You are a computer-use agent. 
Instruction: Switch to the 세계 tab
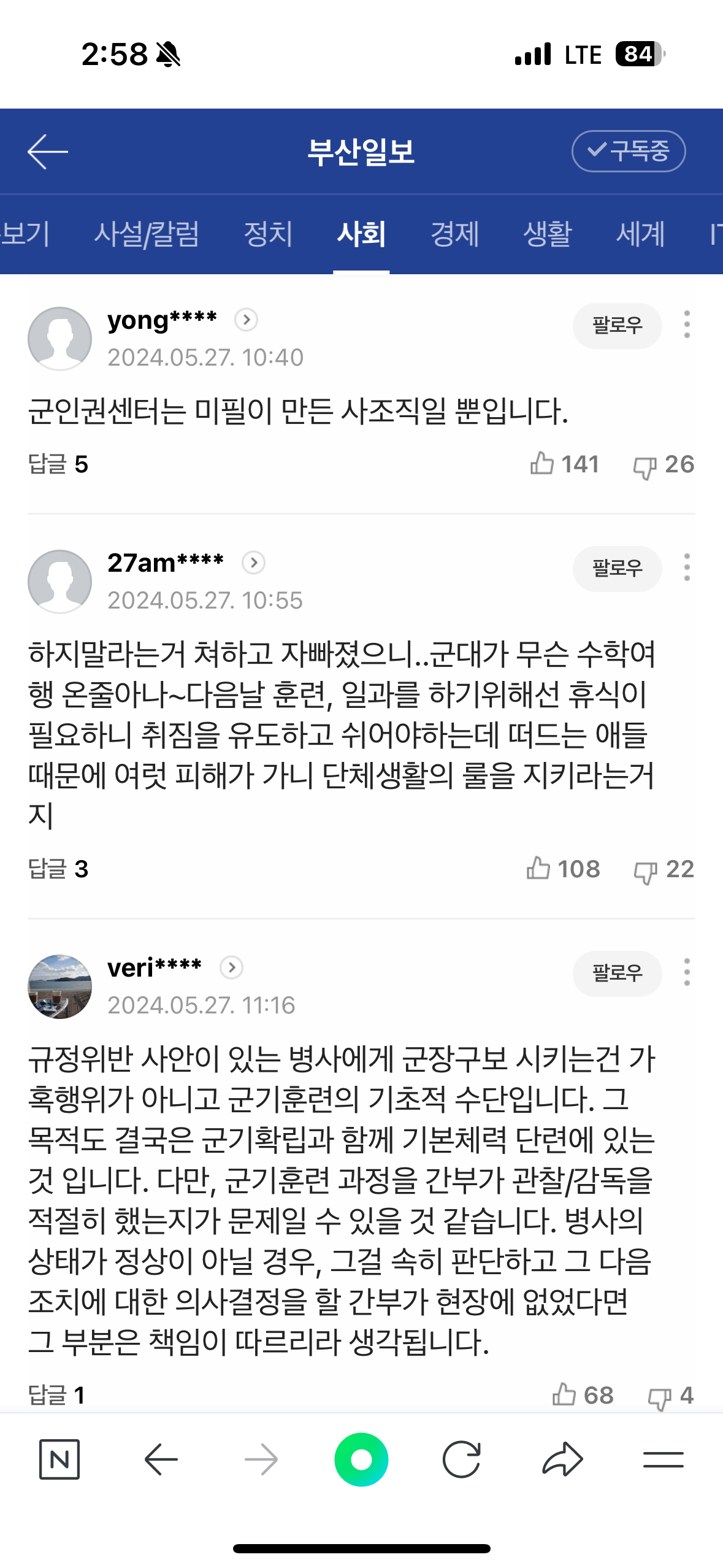640,234
